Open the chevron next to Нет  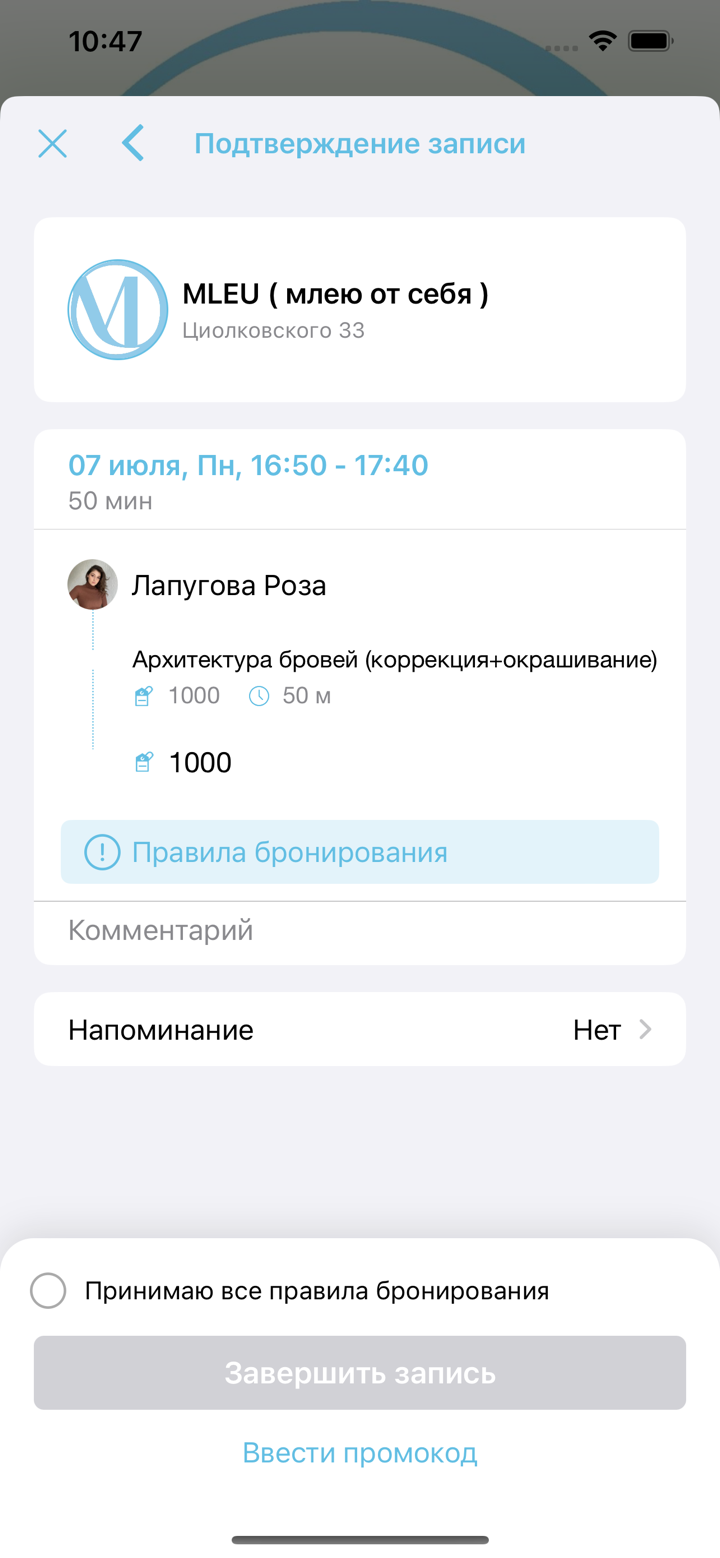(647, 1028)
